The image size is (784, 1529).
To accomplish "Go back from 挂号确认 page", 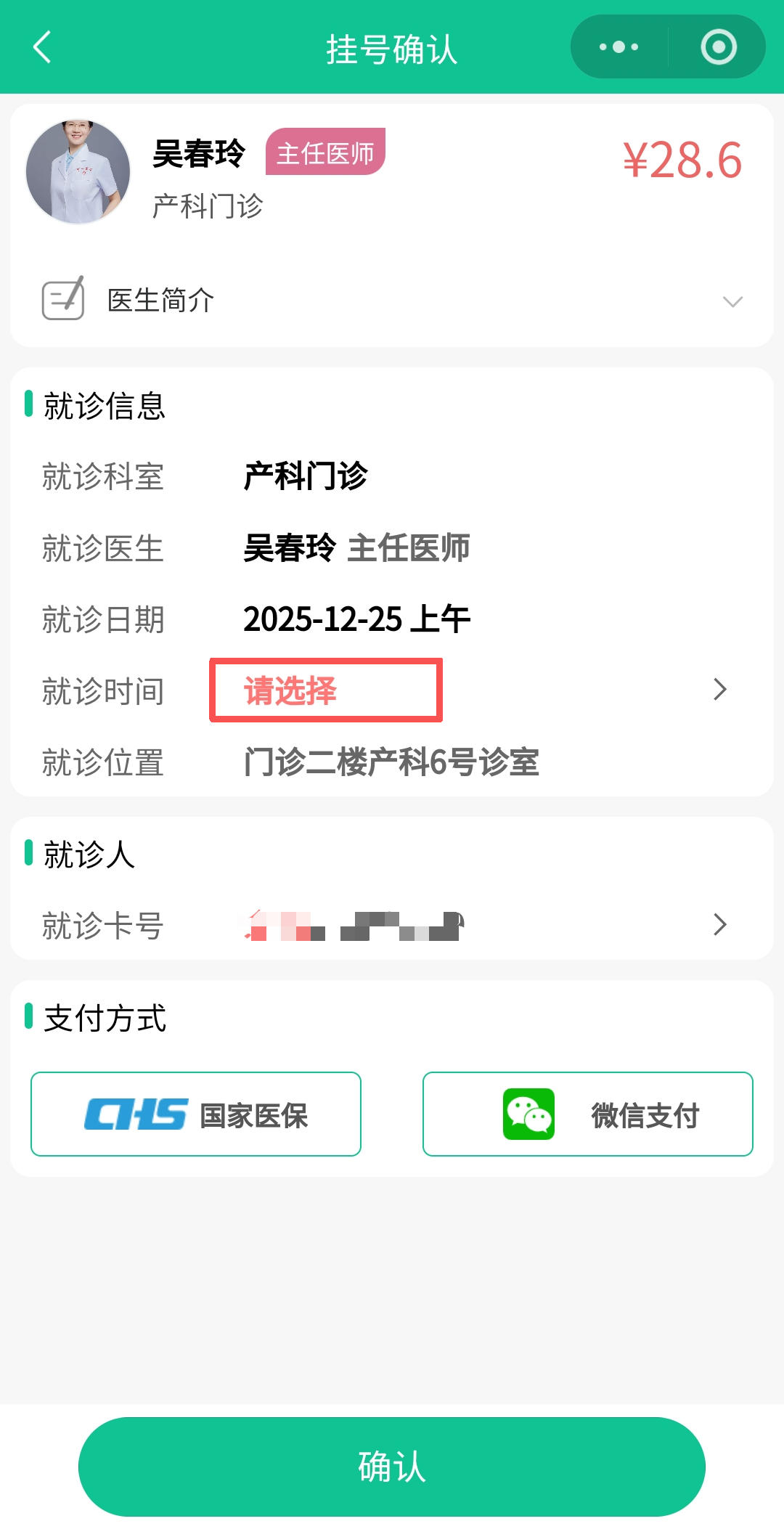I will pos(42,47).
